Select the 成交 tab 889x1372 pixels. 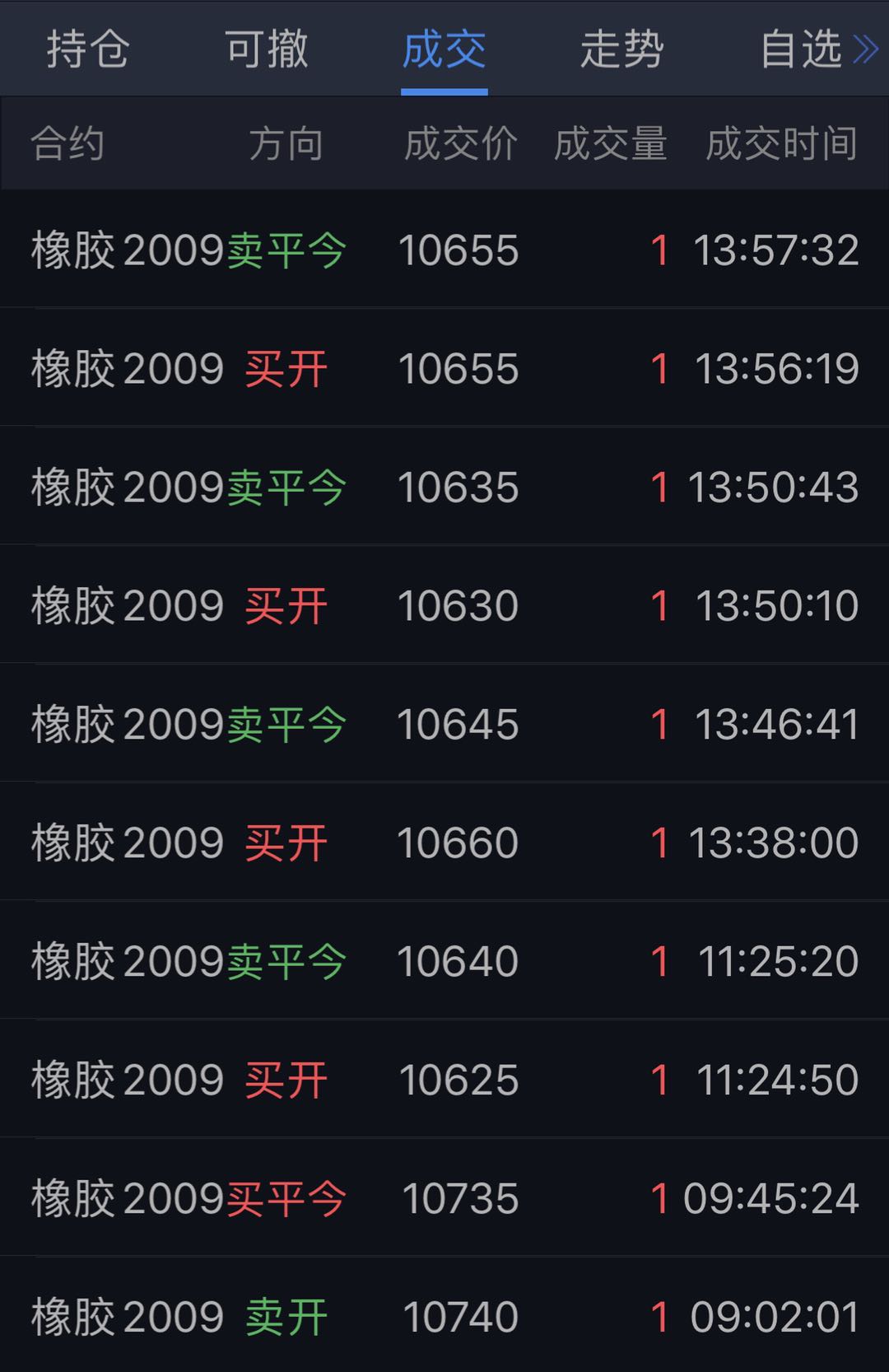point(444,49)
